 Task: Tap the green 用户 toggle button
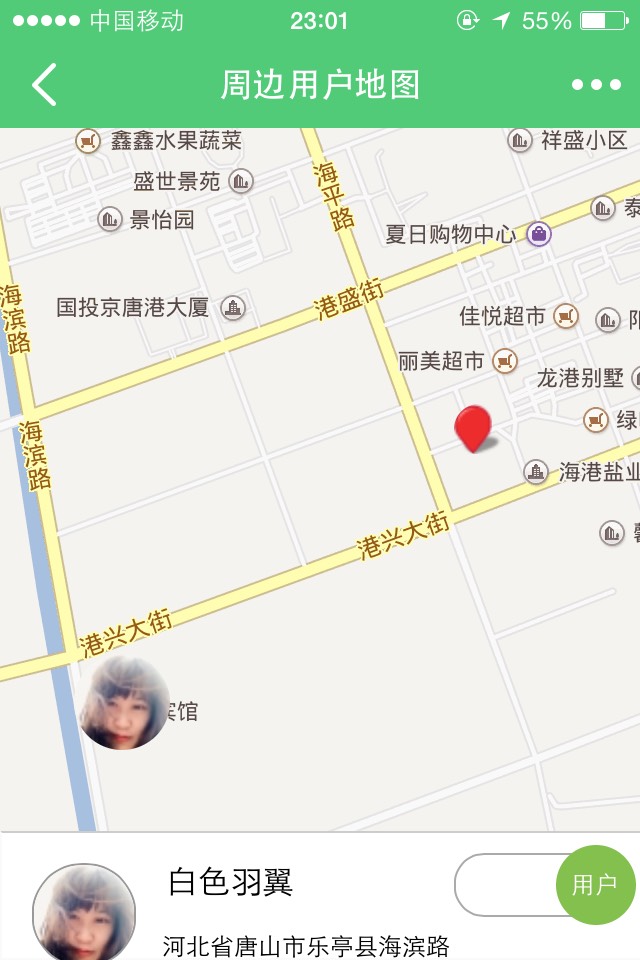click(x=595, y=884)
